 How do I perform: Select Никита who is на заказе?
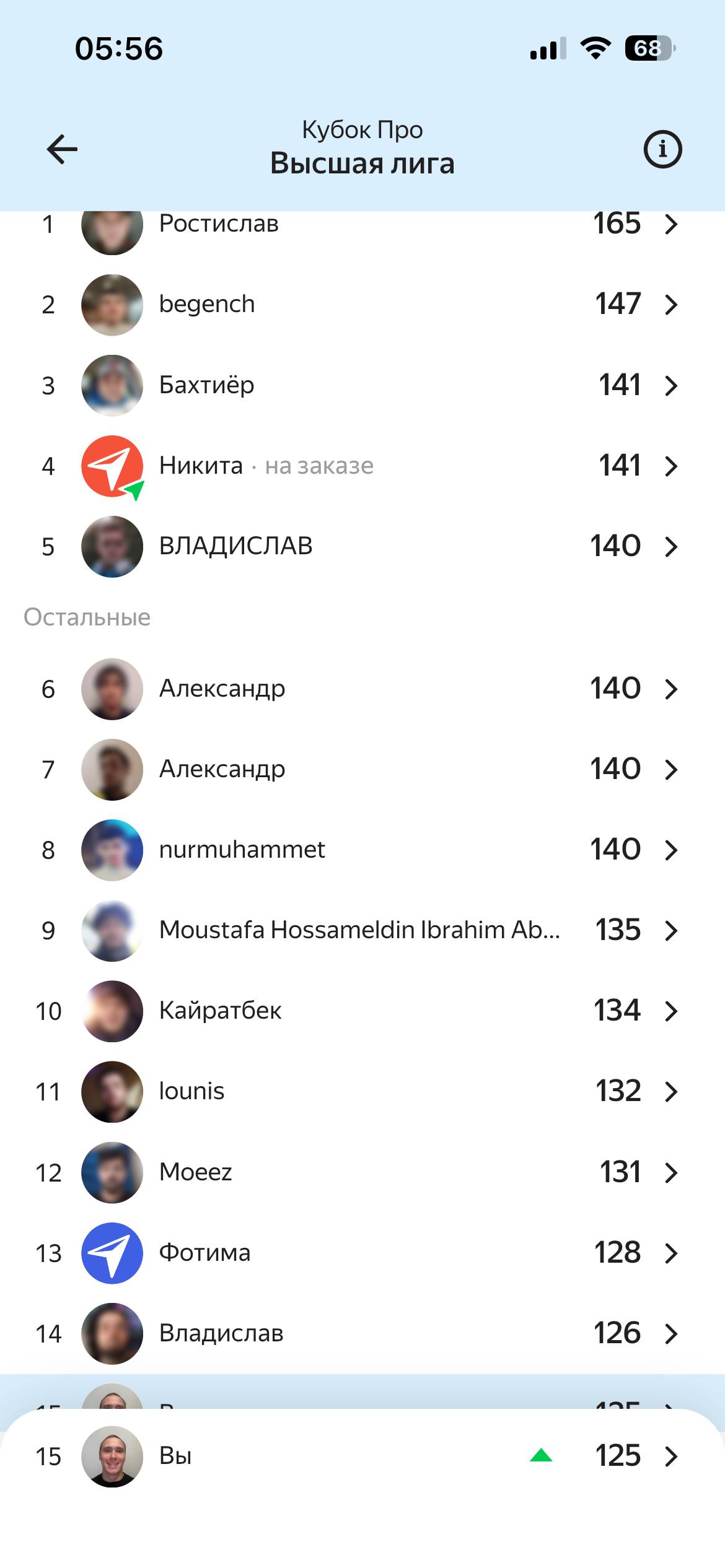362,466
